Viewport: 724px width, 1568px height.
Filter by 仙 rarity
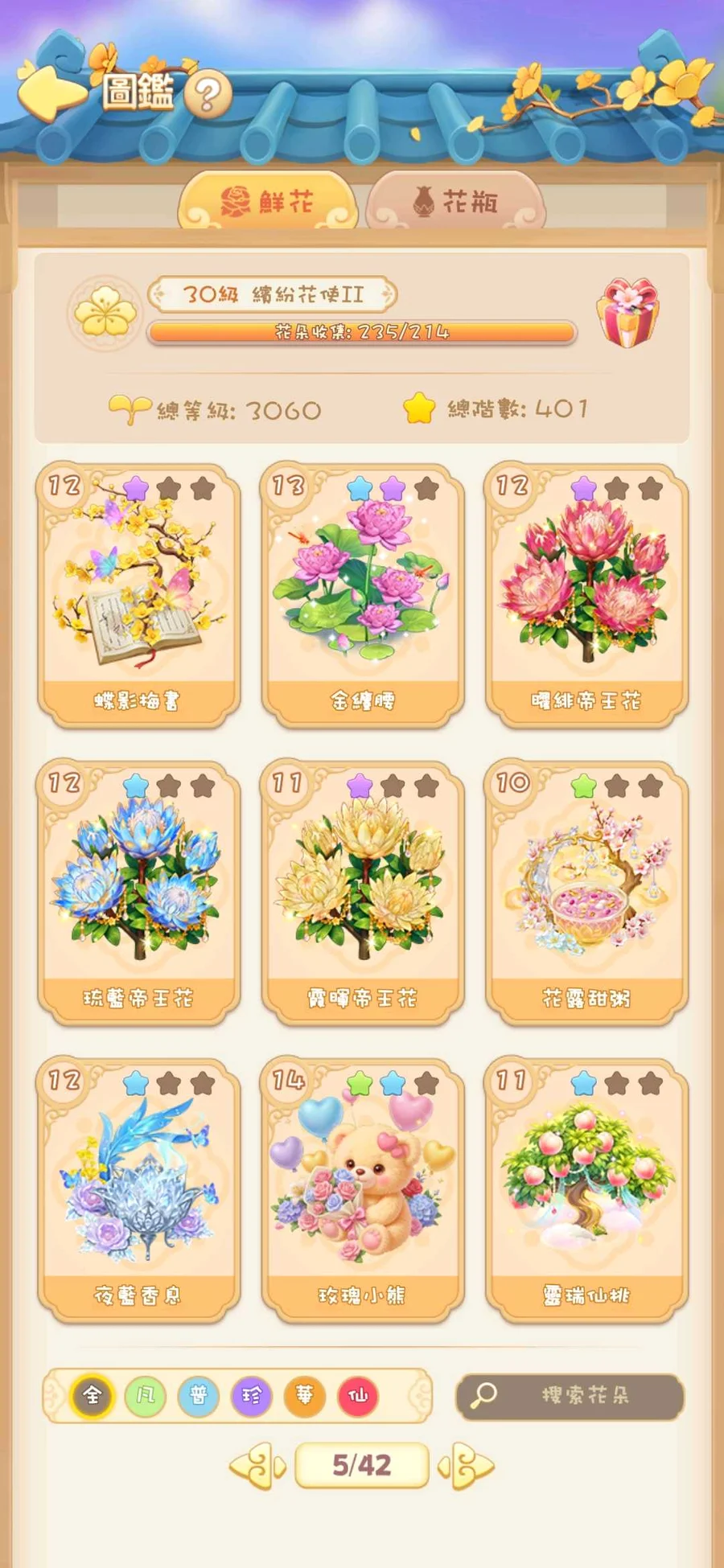358,1395
